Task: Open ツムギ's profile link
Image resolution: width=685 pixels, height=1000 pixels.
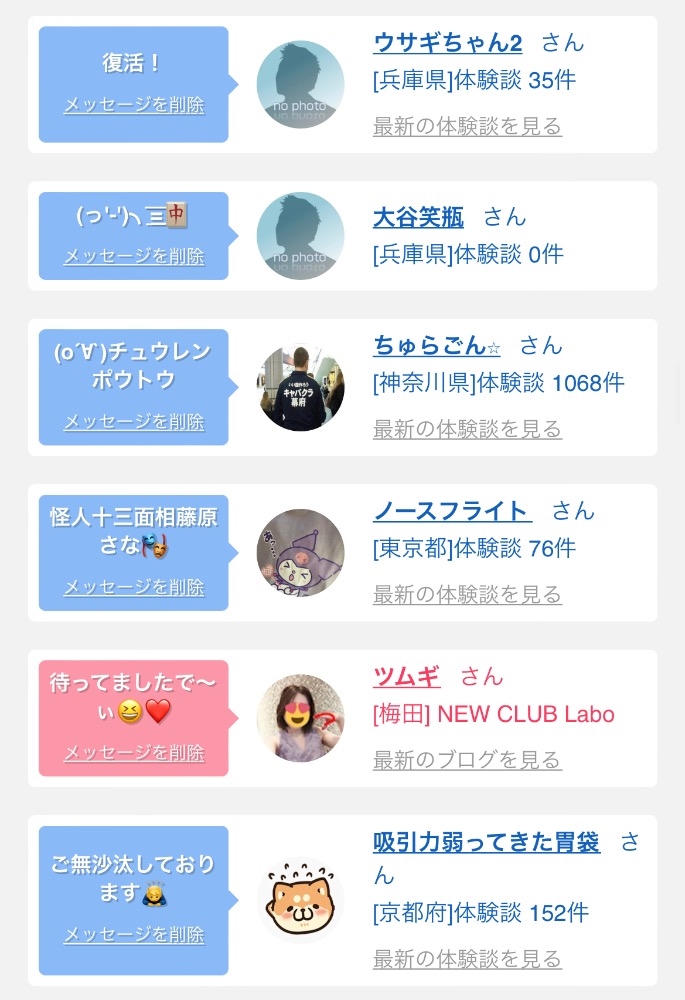Action: [407, 677]
